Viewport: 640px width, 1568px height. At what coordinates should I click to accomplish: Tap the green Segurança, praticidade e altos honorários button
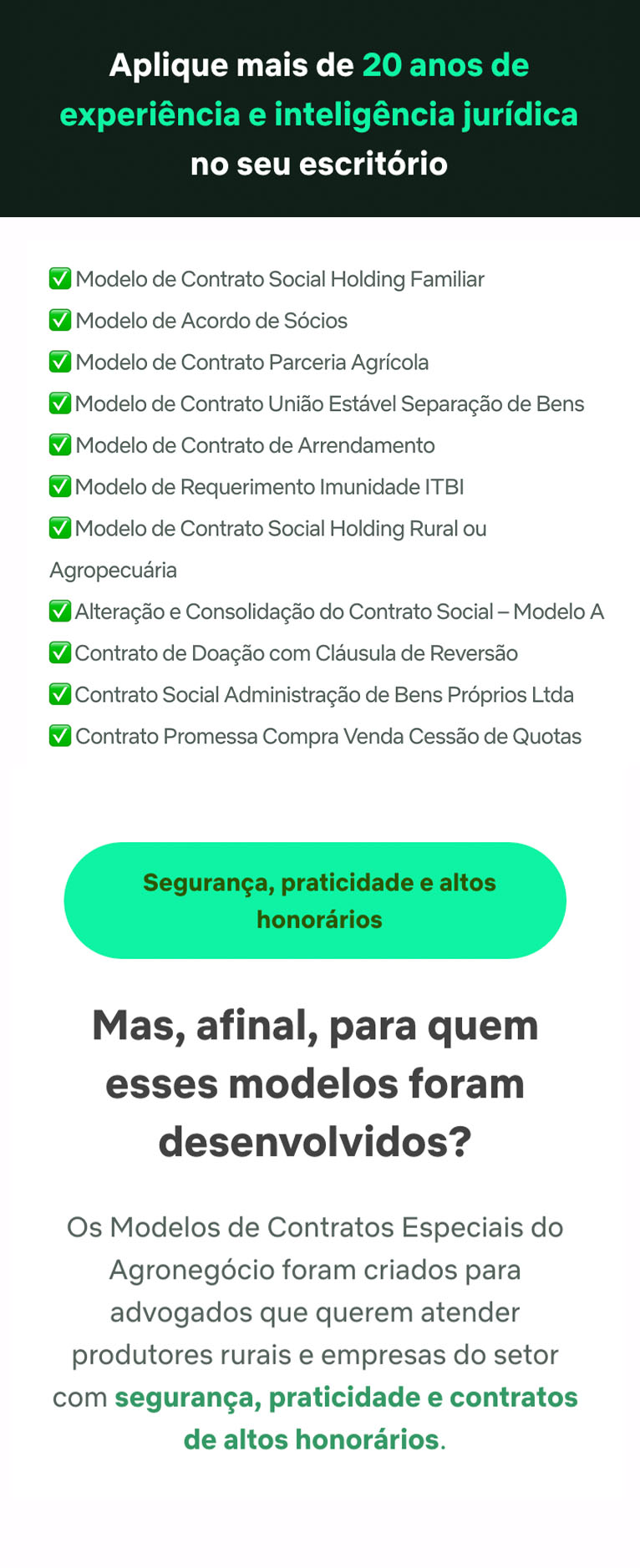tap(315, 900)
